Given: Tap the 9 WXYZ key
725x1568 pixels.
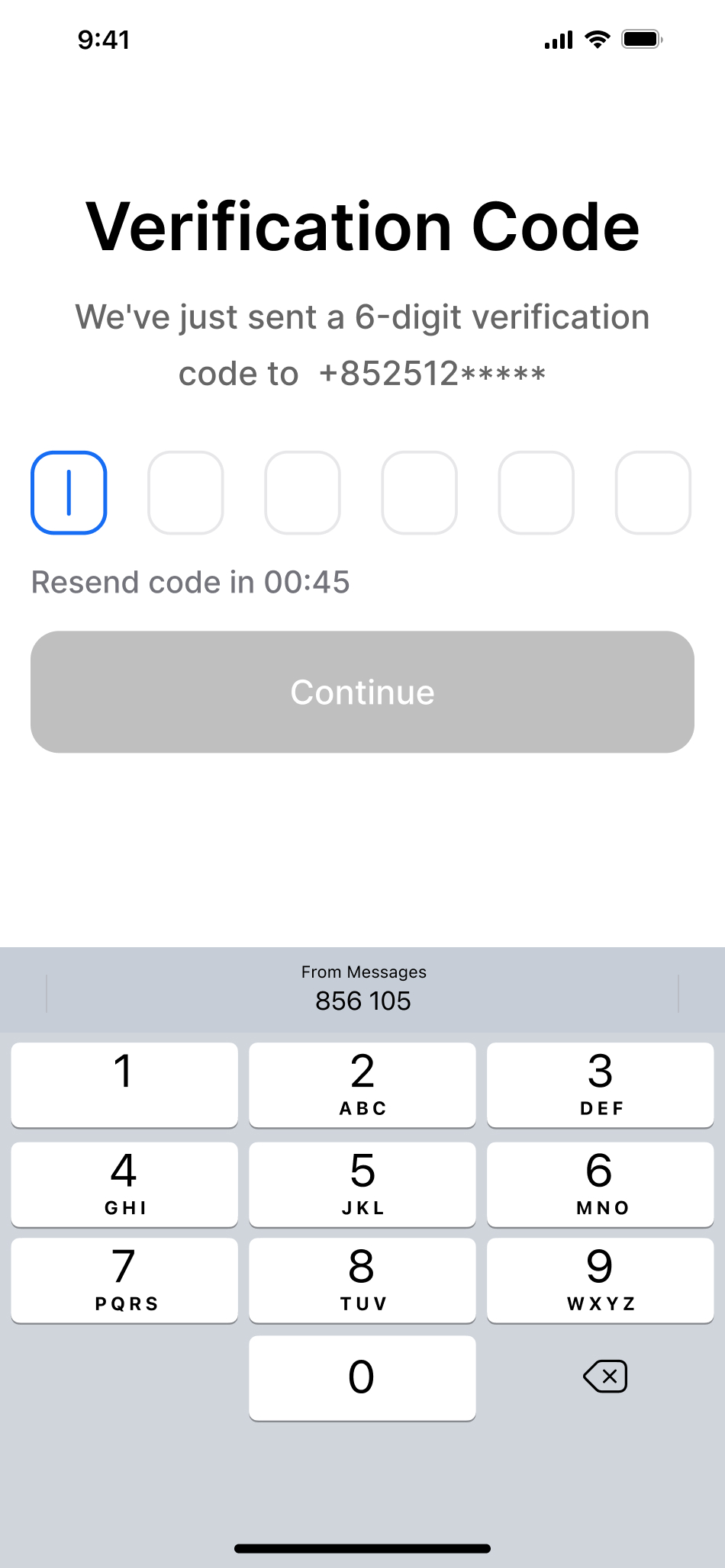Looking at the screenshot, I should click(x=600, y=1280).
